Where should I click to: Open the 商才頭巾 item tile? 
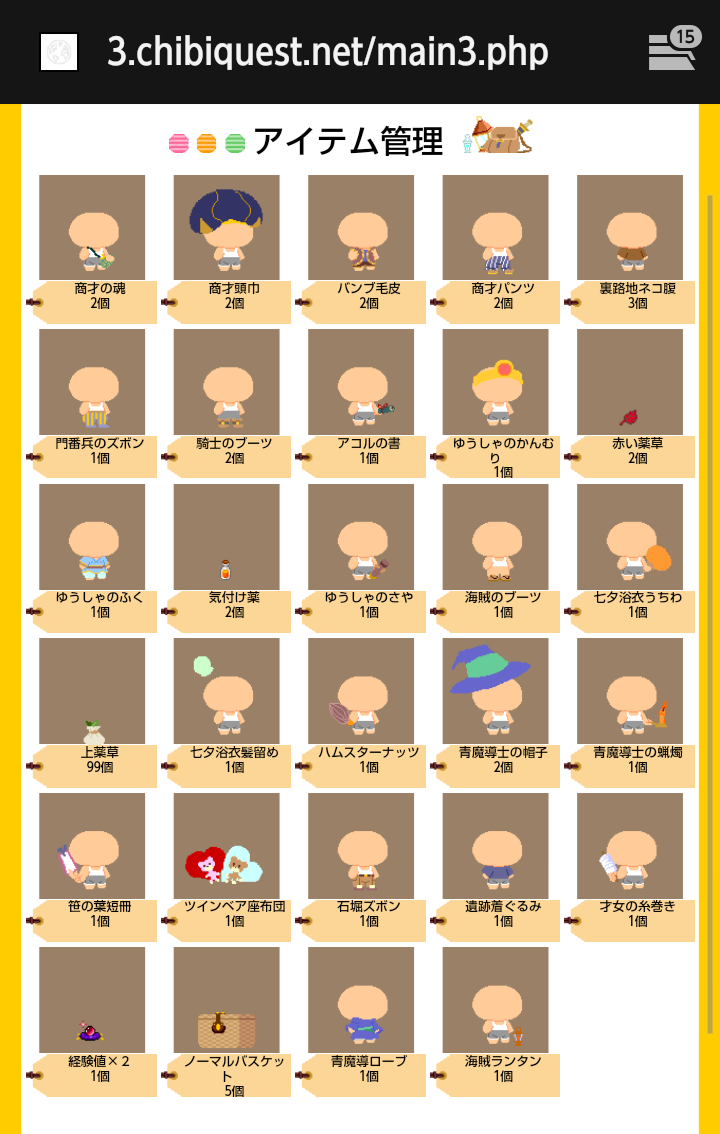pyautogui.click(x=227, y=228)
